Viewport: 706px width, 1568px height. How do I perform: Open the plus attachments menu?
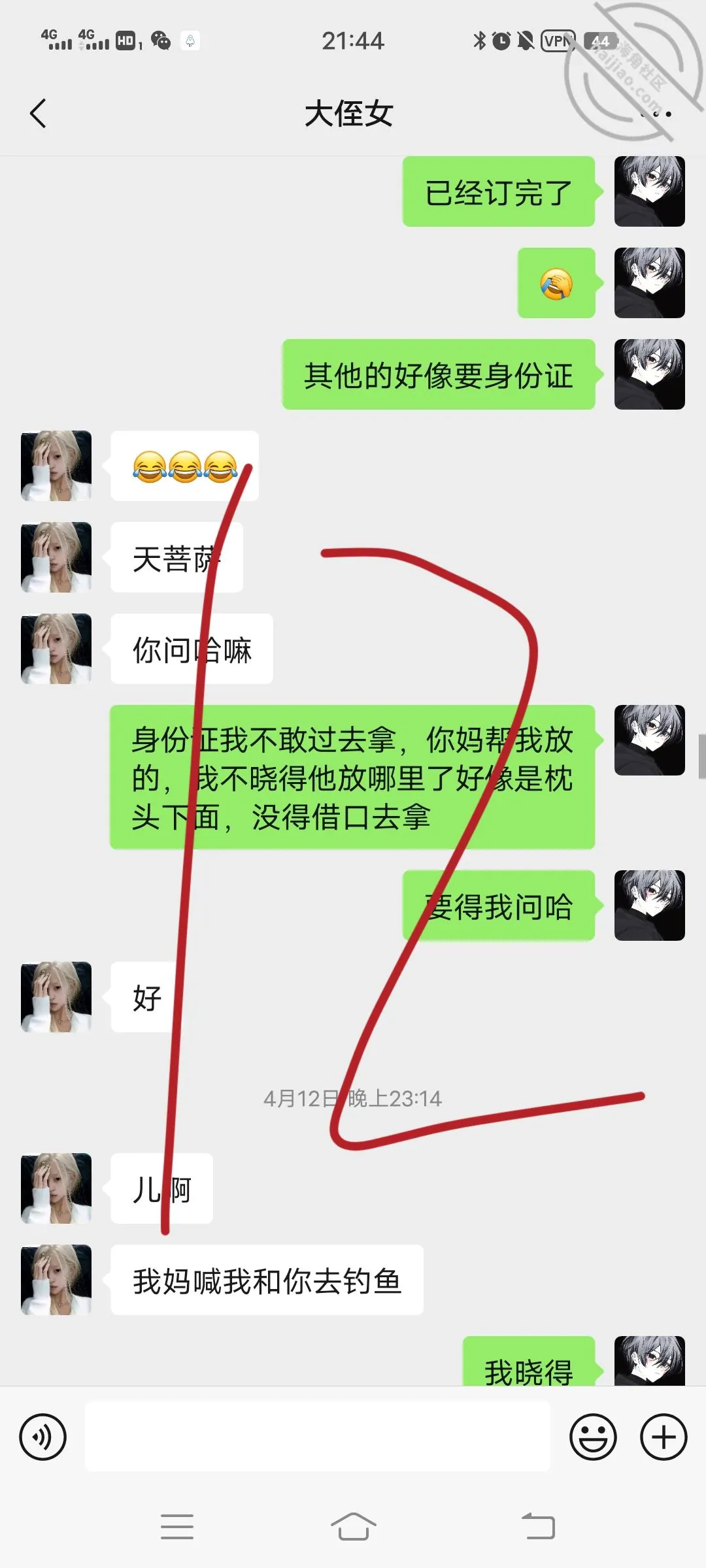pyautogui.click(x=664, y=1437)
